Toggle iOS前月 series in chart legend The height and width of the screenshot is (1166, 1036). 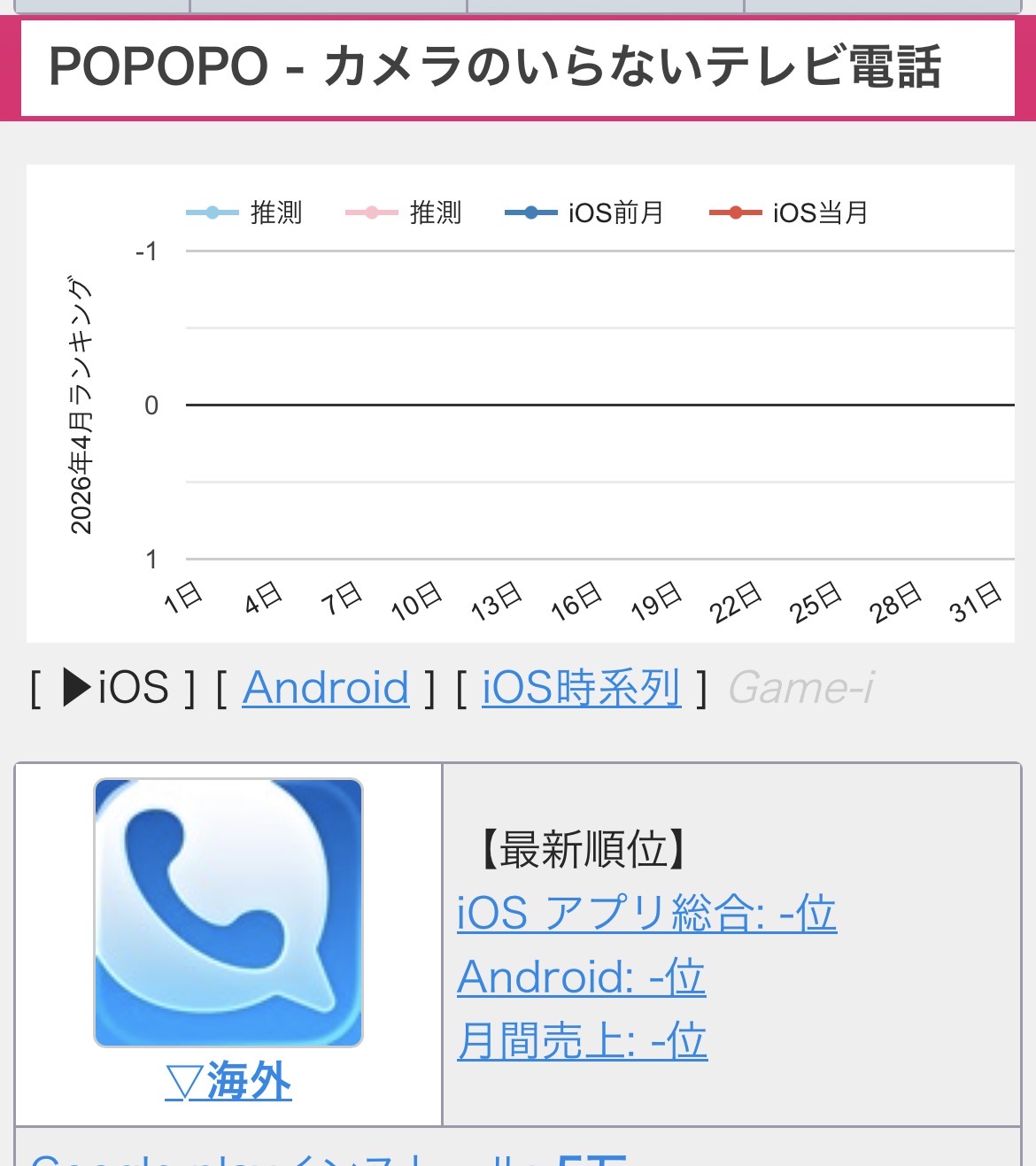(584, 212)
